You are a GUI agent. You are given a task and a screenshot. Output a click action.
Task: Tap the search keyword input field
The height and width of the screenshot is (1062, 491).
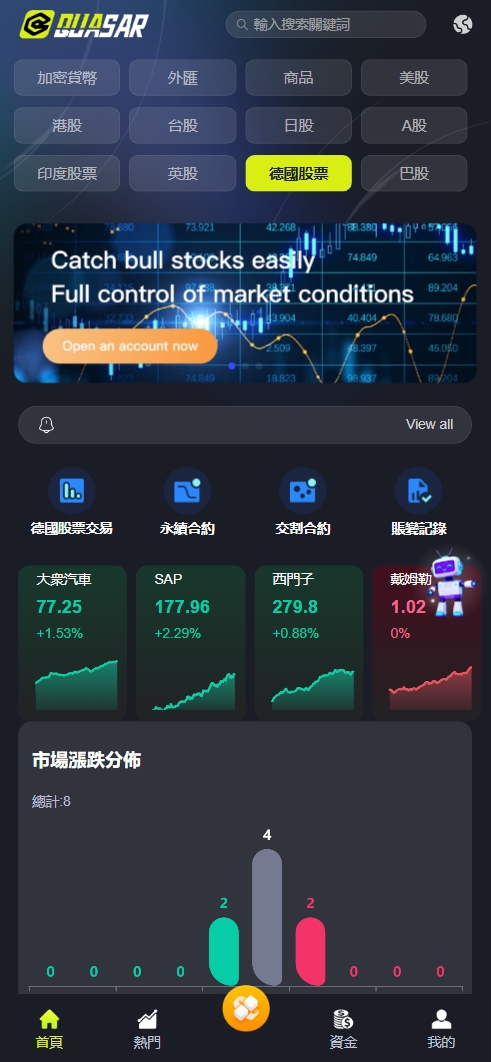(x=326, y=25)
